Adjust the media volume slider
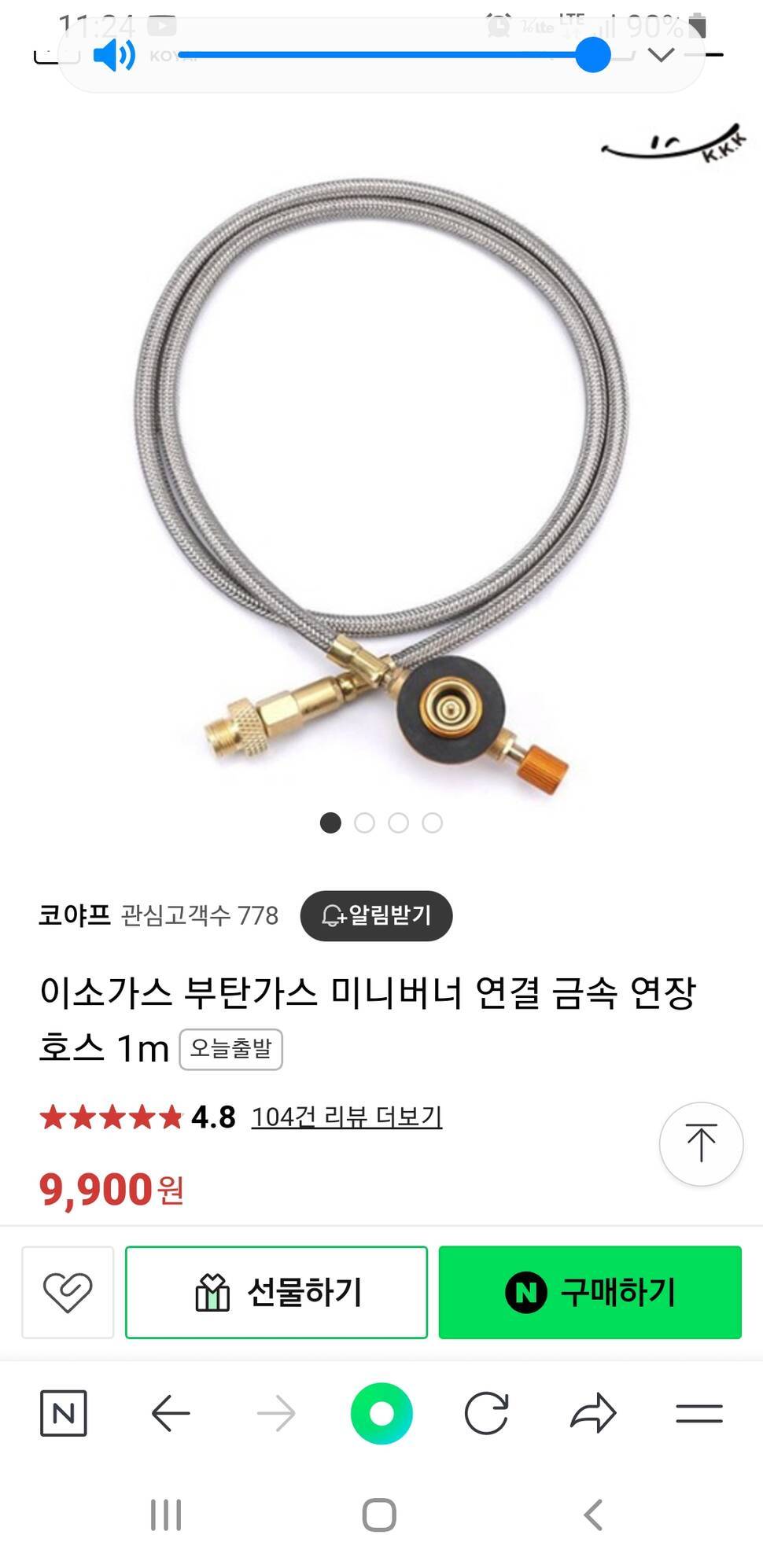 pyautogui.click(x=592, y=56)
